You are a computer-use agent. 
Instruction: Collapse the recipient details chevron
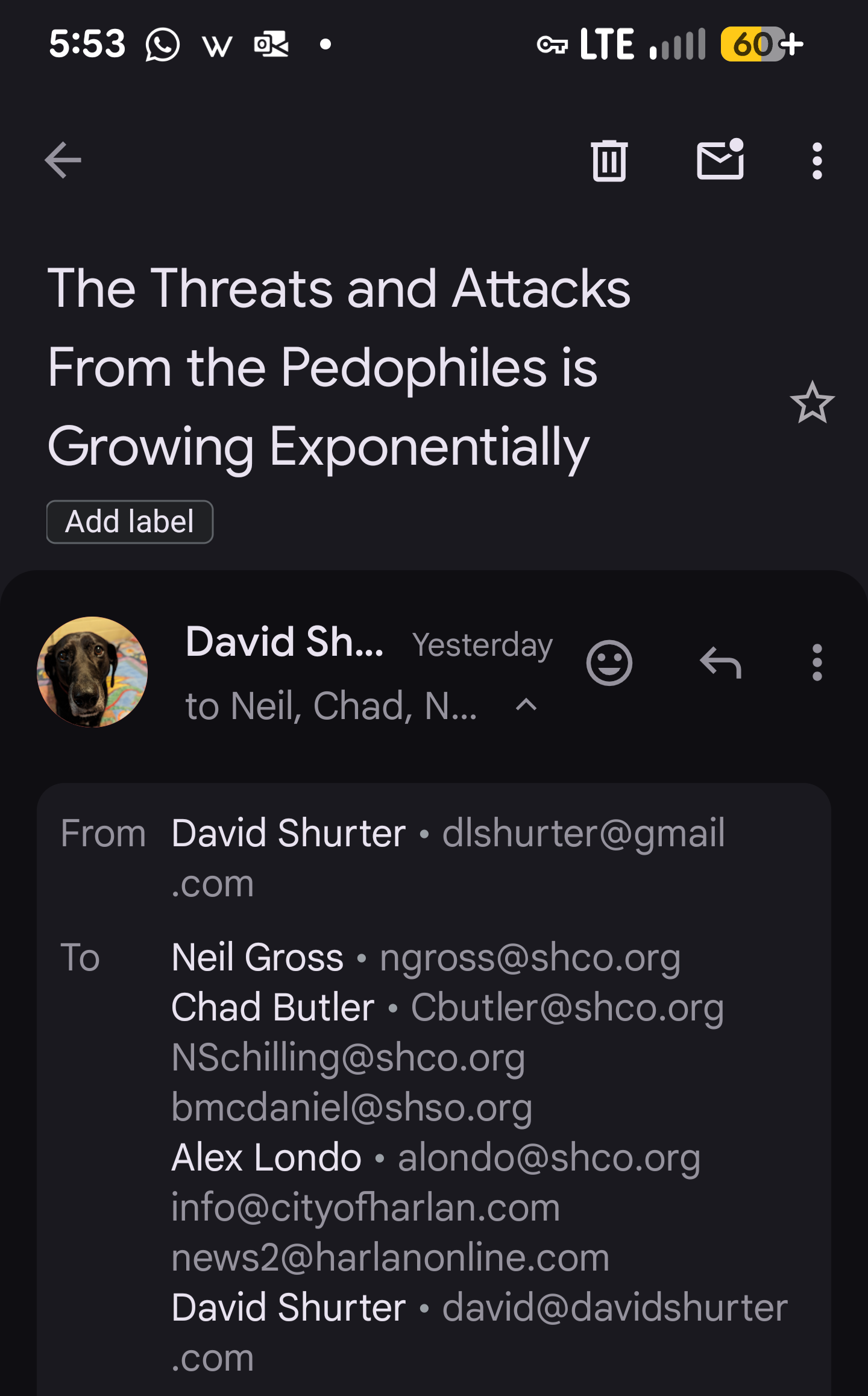[x=526, y=705]
